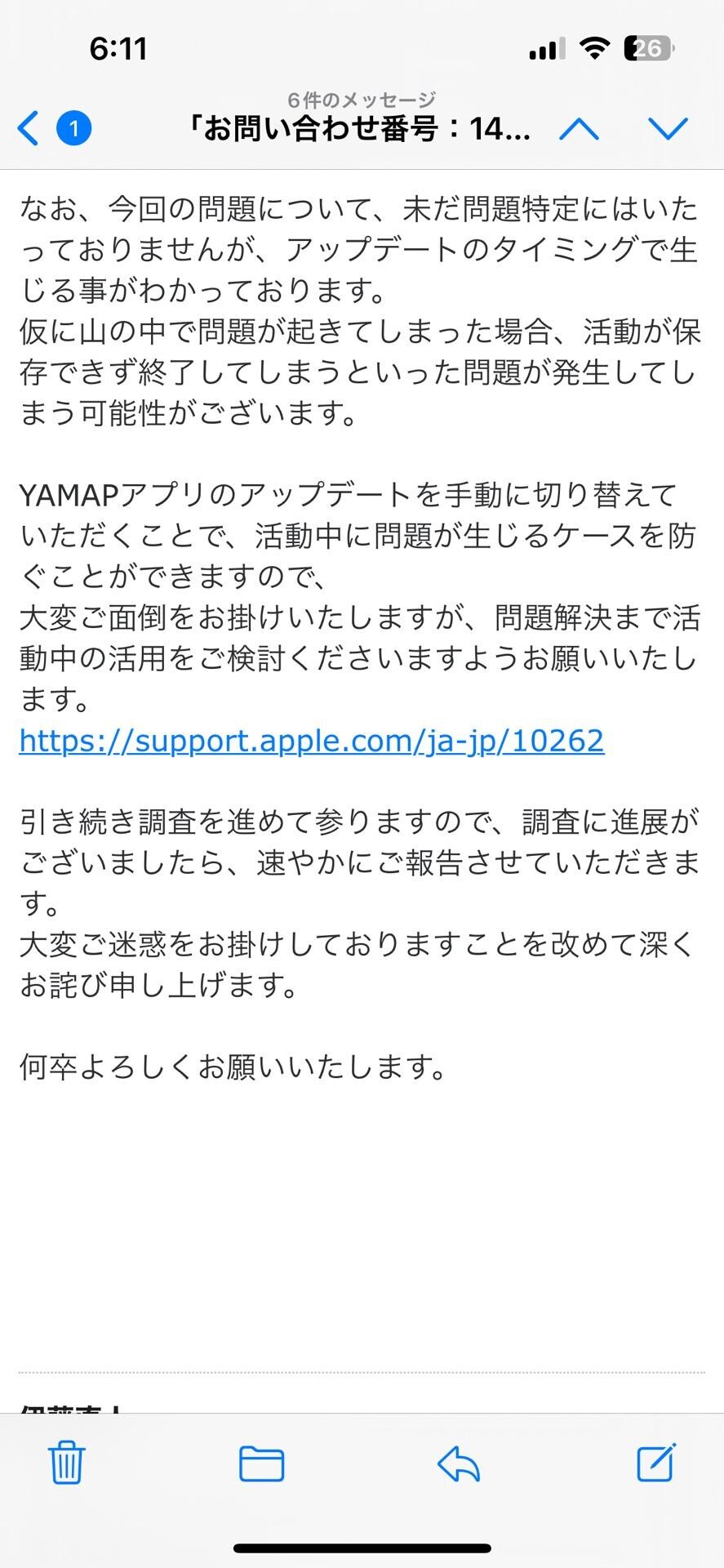Tap the back chevron to return to mailbox

coord(27,128)
